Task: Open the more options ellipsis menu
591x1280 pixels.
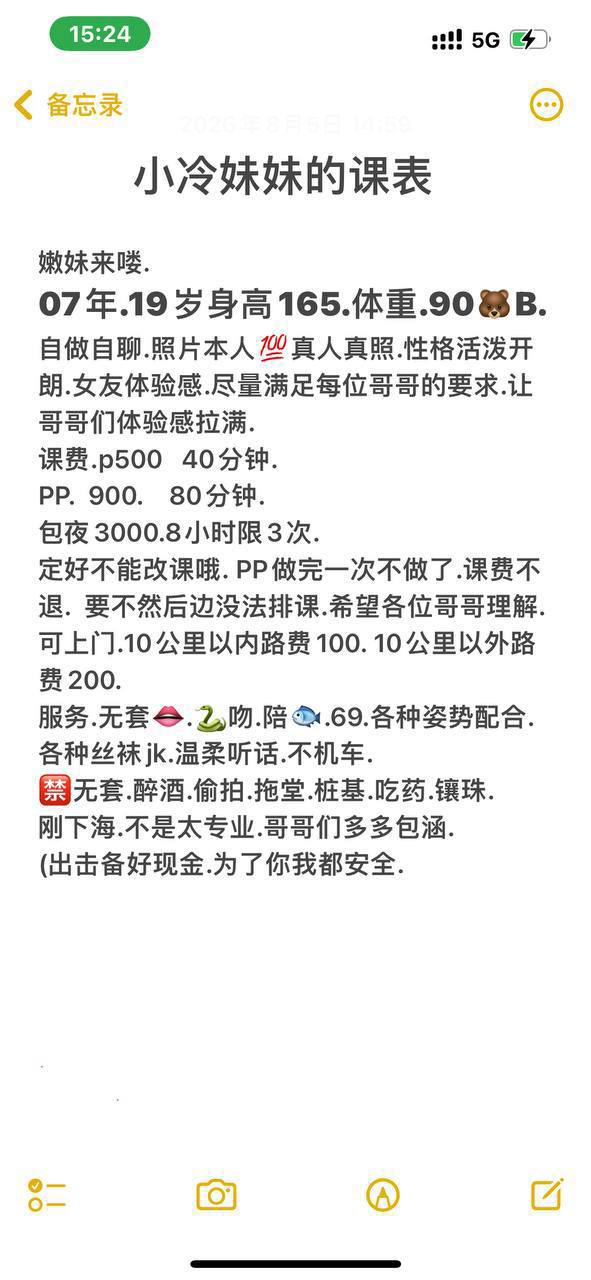Action: 546,104
